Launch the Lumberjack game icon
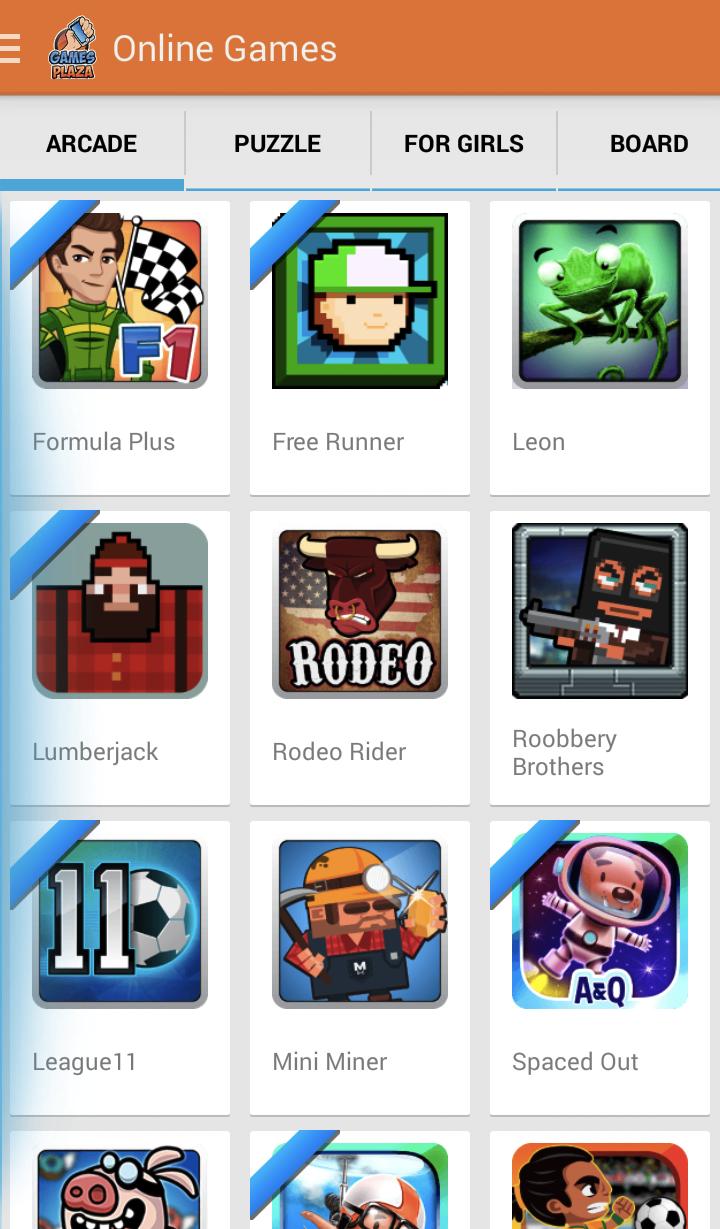 pyautogui.click(x=119, y=610)
